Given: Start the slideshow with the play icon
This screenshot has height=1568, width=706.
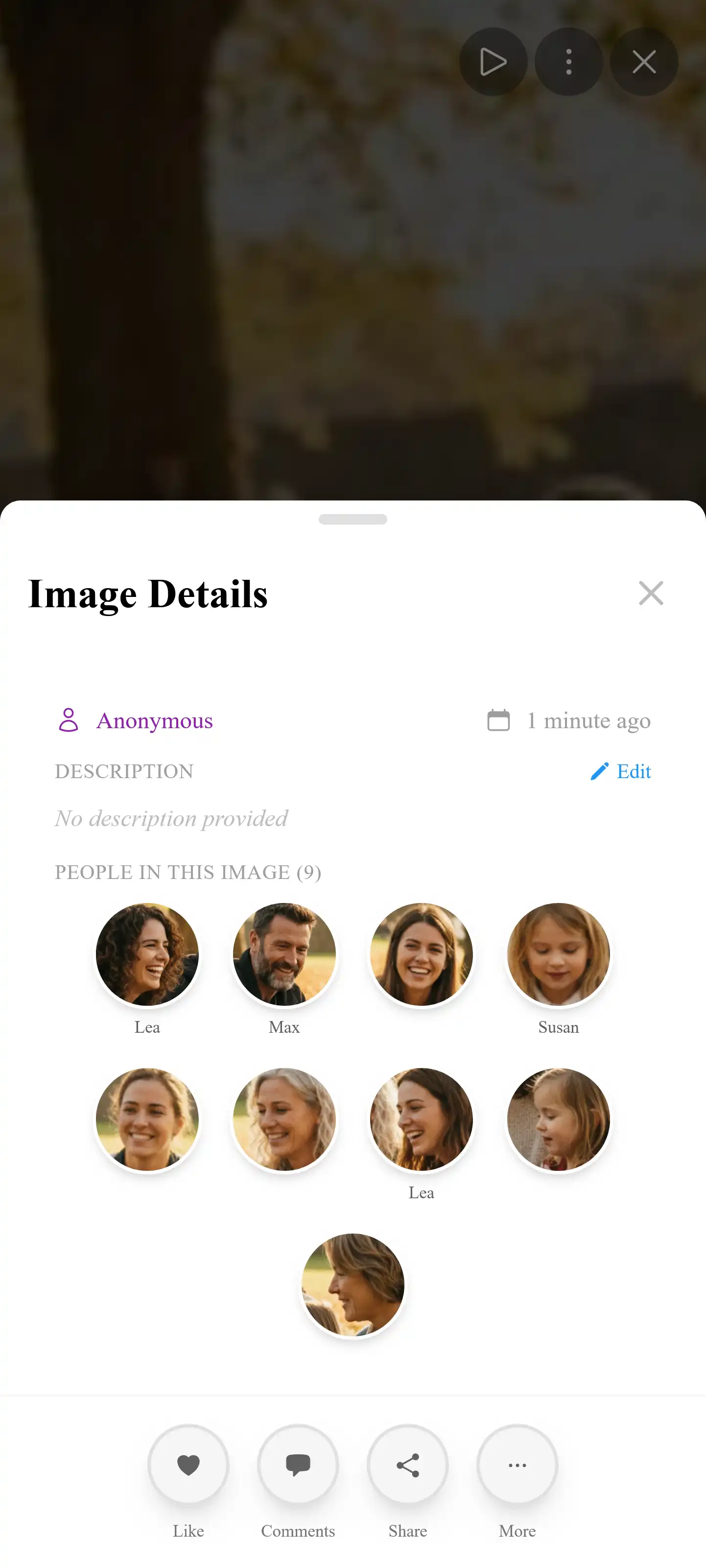Looking at the screenshot, I should tap(493, 62).
